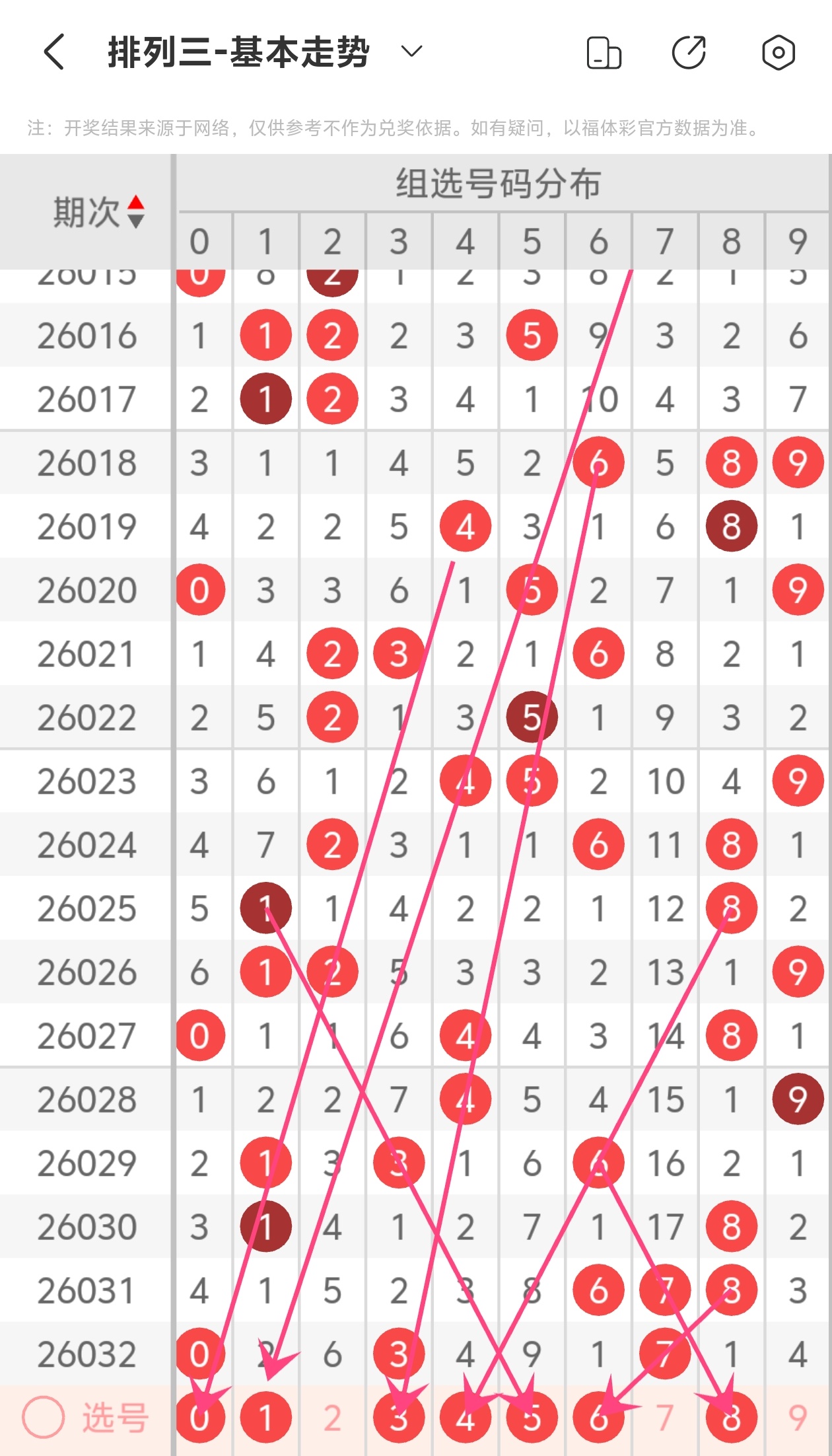Select number 7 in the 选号 row
832x1456 pixels.
click(665, 1418)
